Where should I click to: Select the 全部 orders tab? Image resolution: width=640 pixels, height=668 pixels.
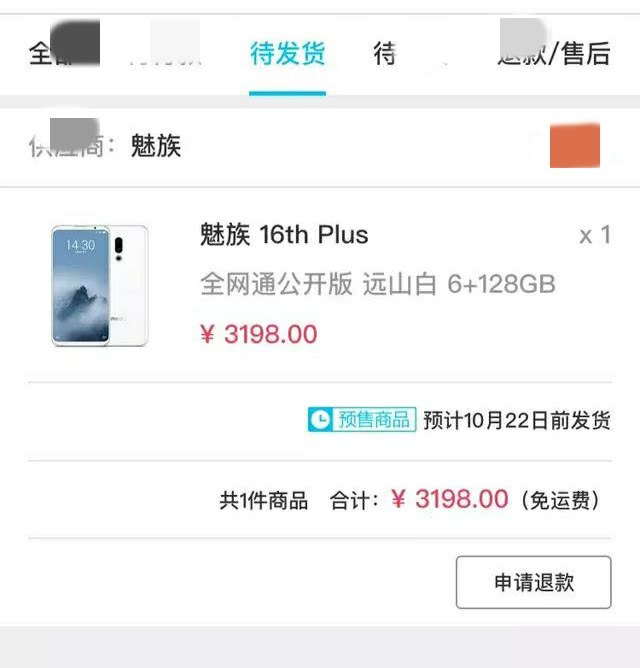(52, 54)
